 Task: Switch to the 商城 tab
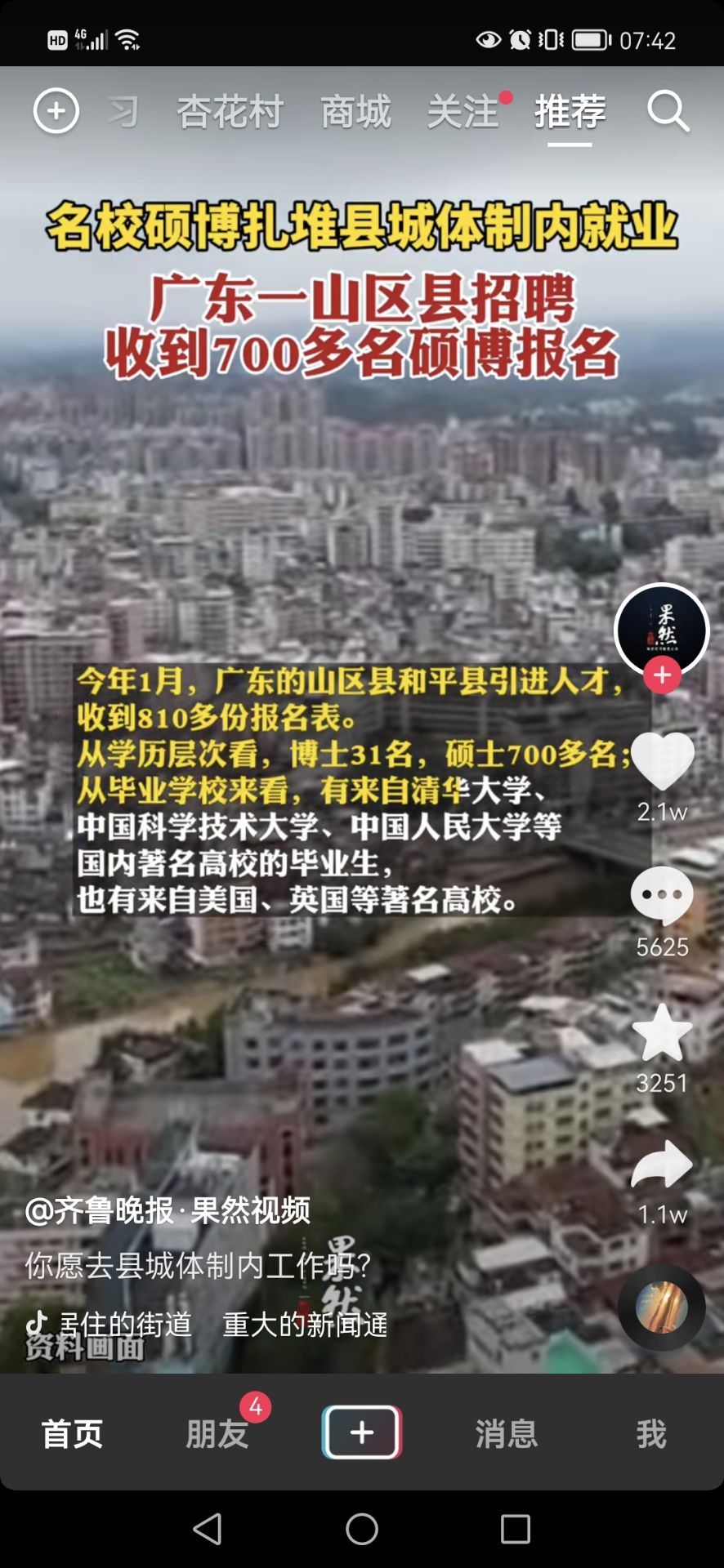click(x=355, y=112)
